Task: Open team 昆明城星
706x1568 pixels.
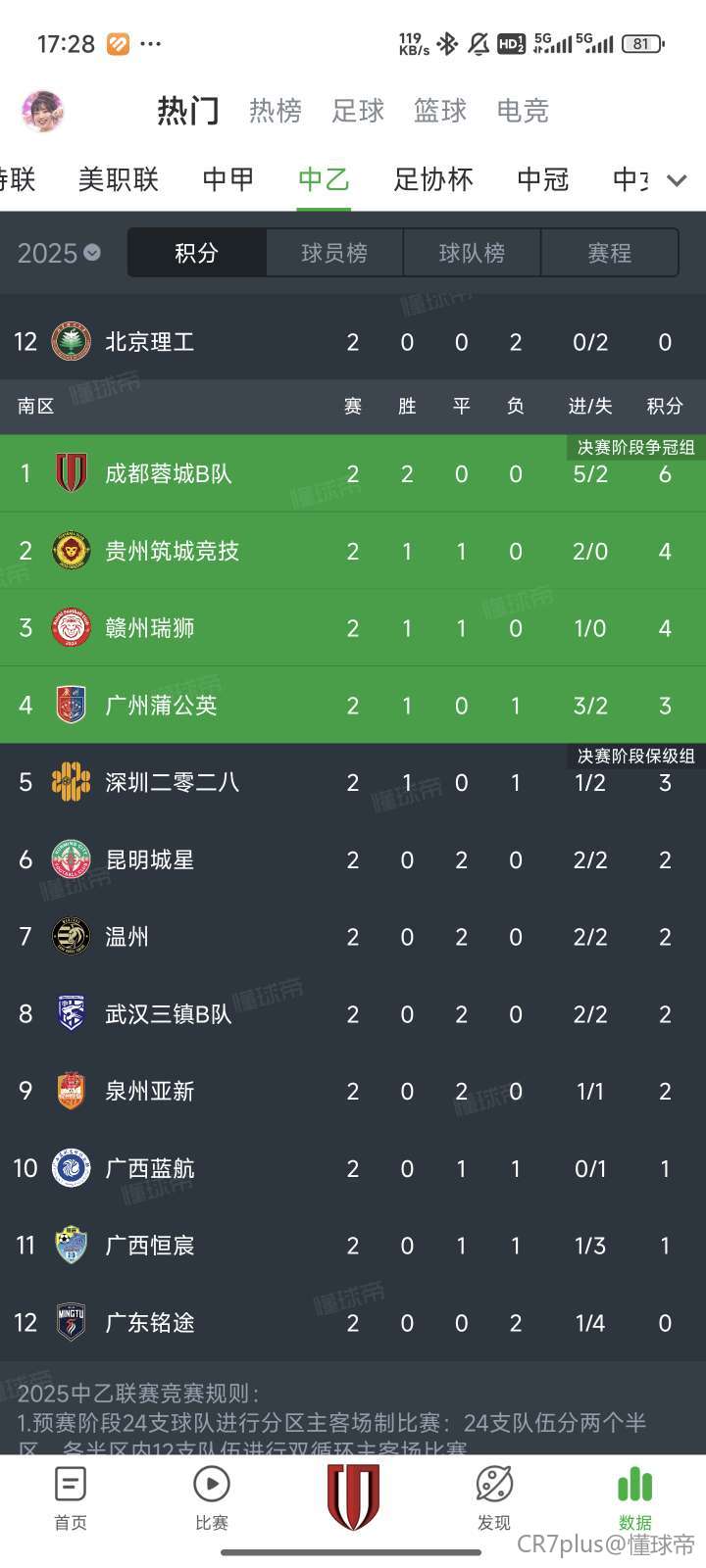Action: pyautogui.click(x=353, y=859)
